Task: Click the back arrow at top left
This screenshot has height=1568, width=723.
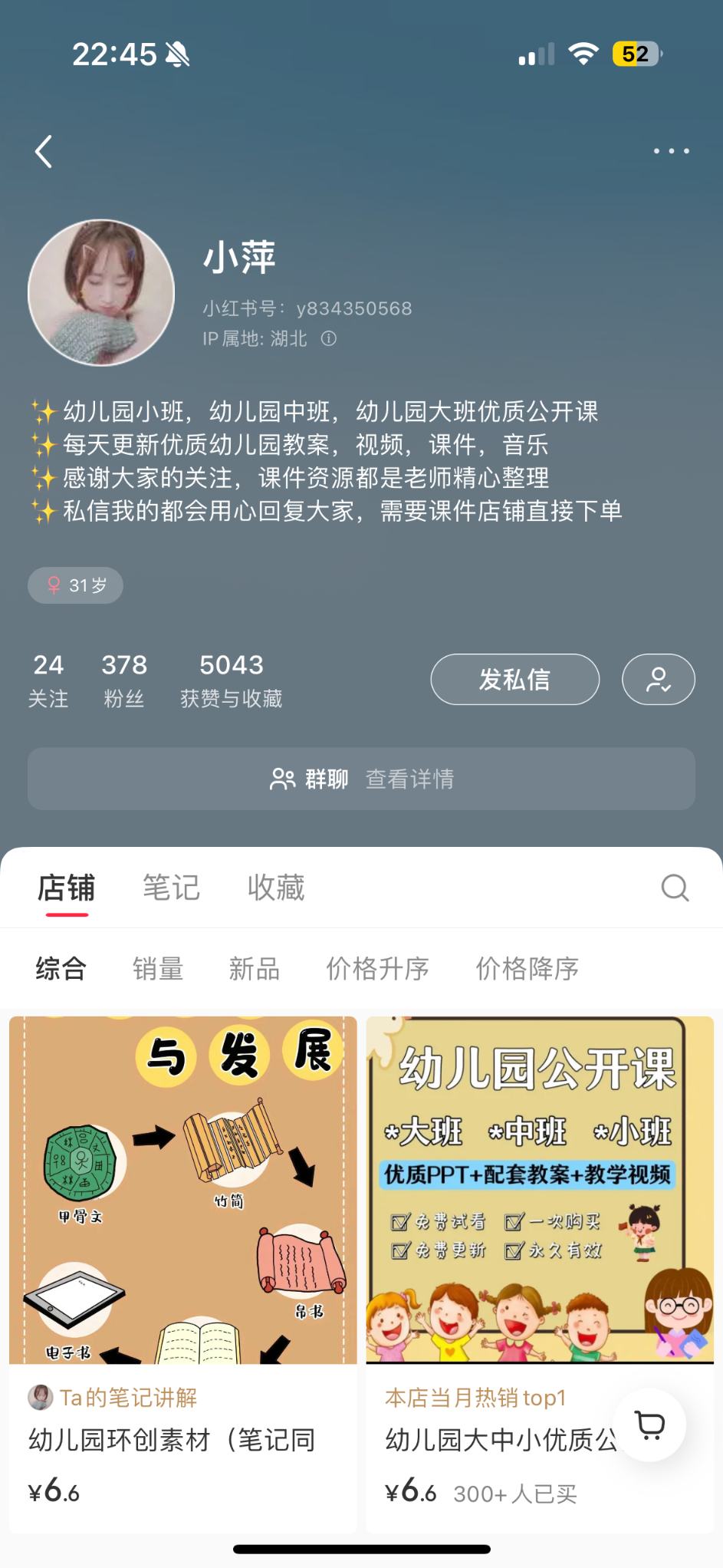Action: tap(44, 150)
